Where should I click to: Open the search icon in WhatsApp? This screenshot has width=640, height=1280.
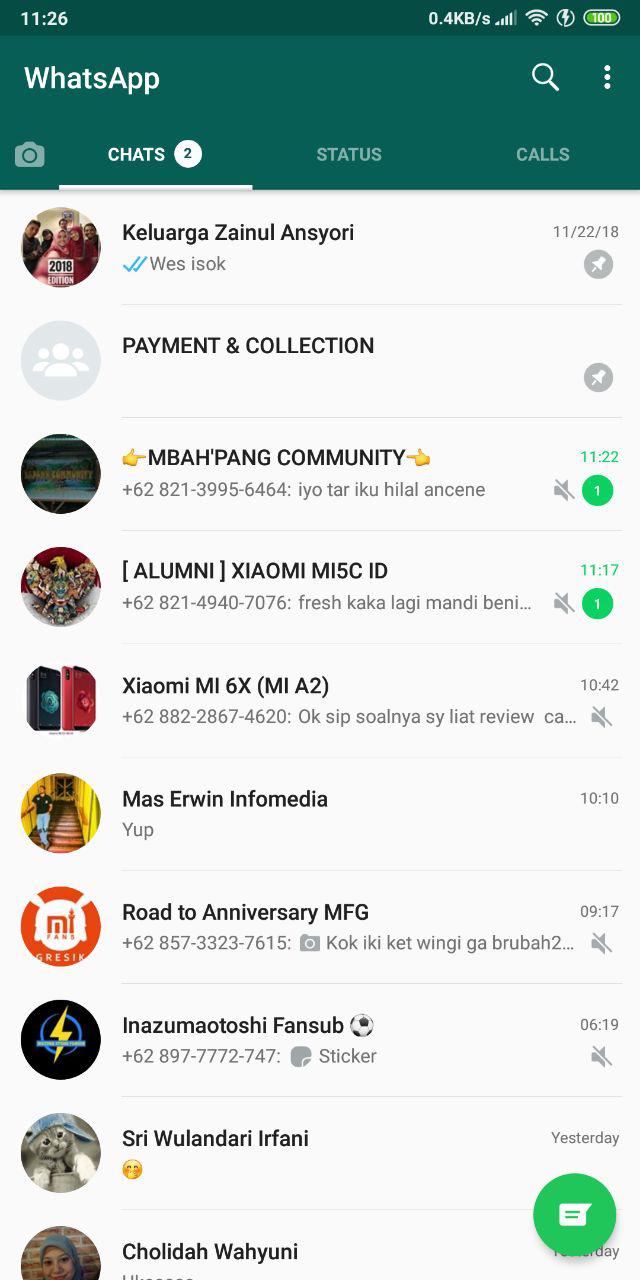[545, 78]
